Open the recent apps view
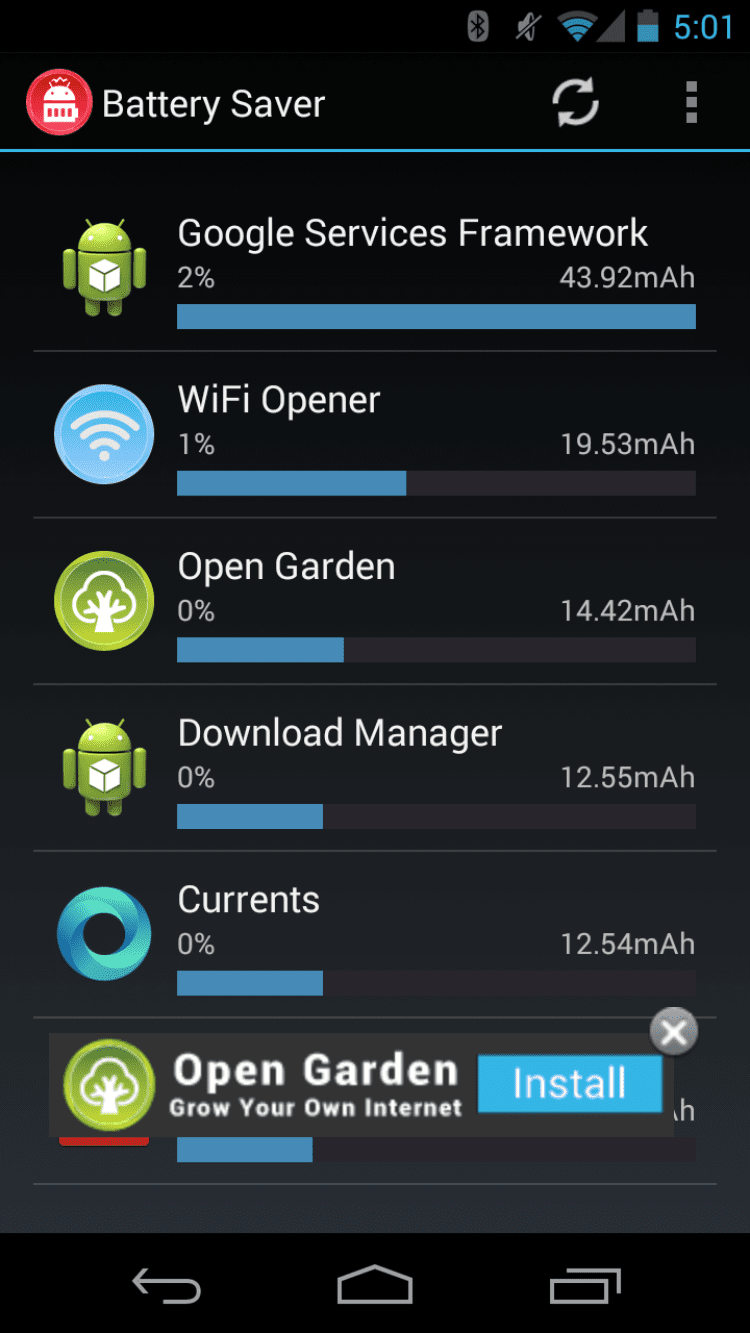Viewport: 750px width, 1333px height. tap(585, 1285)
